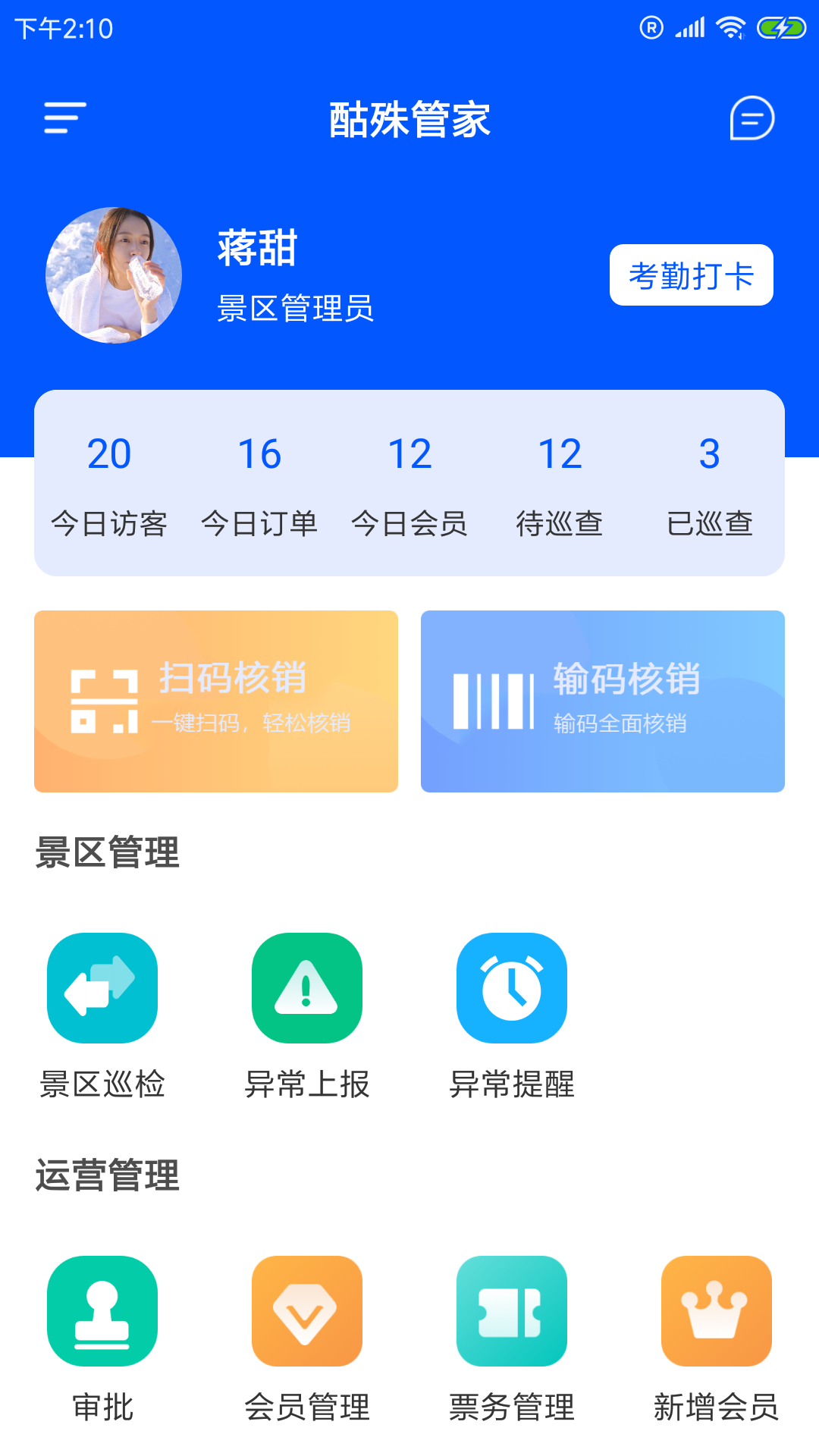The image size is (819, 1456).
Task: Open 蒋甜's profile avatar
Action: 114,275
